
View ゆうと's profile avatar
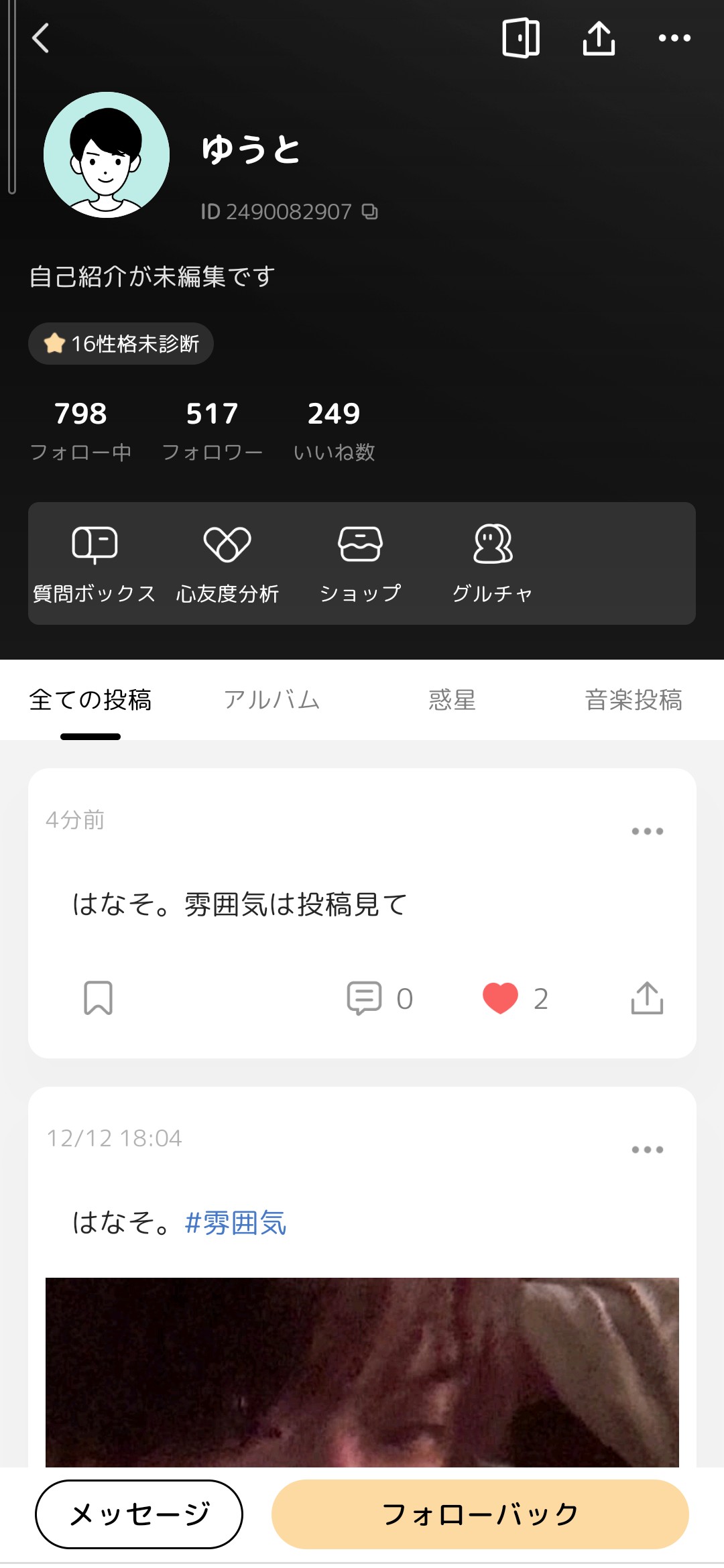107,155
